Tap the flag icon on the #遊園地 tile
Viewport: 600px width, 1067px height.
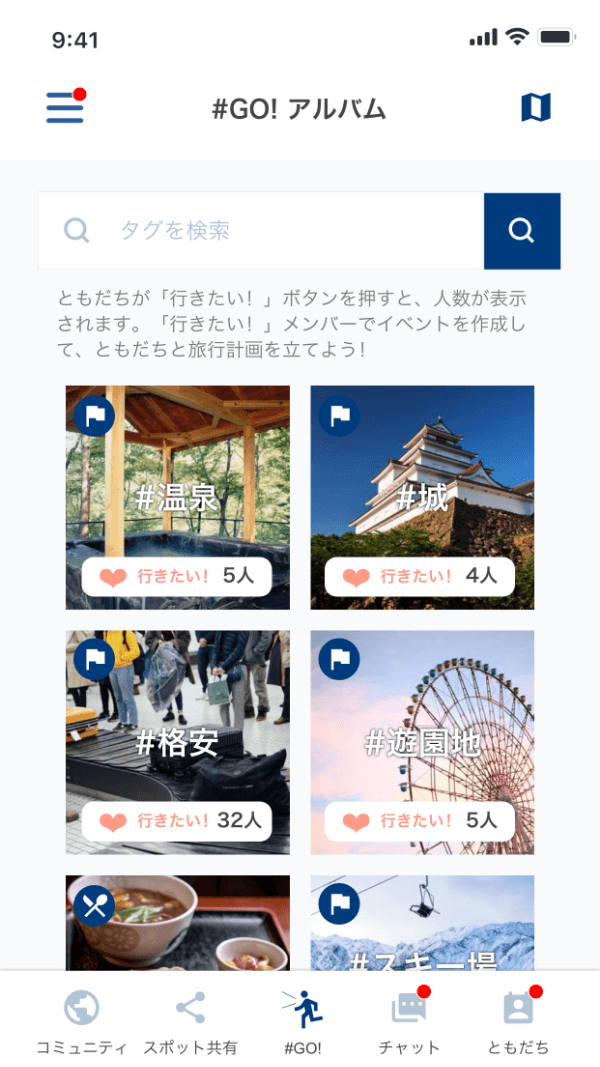[339, 659]
